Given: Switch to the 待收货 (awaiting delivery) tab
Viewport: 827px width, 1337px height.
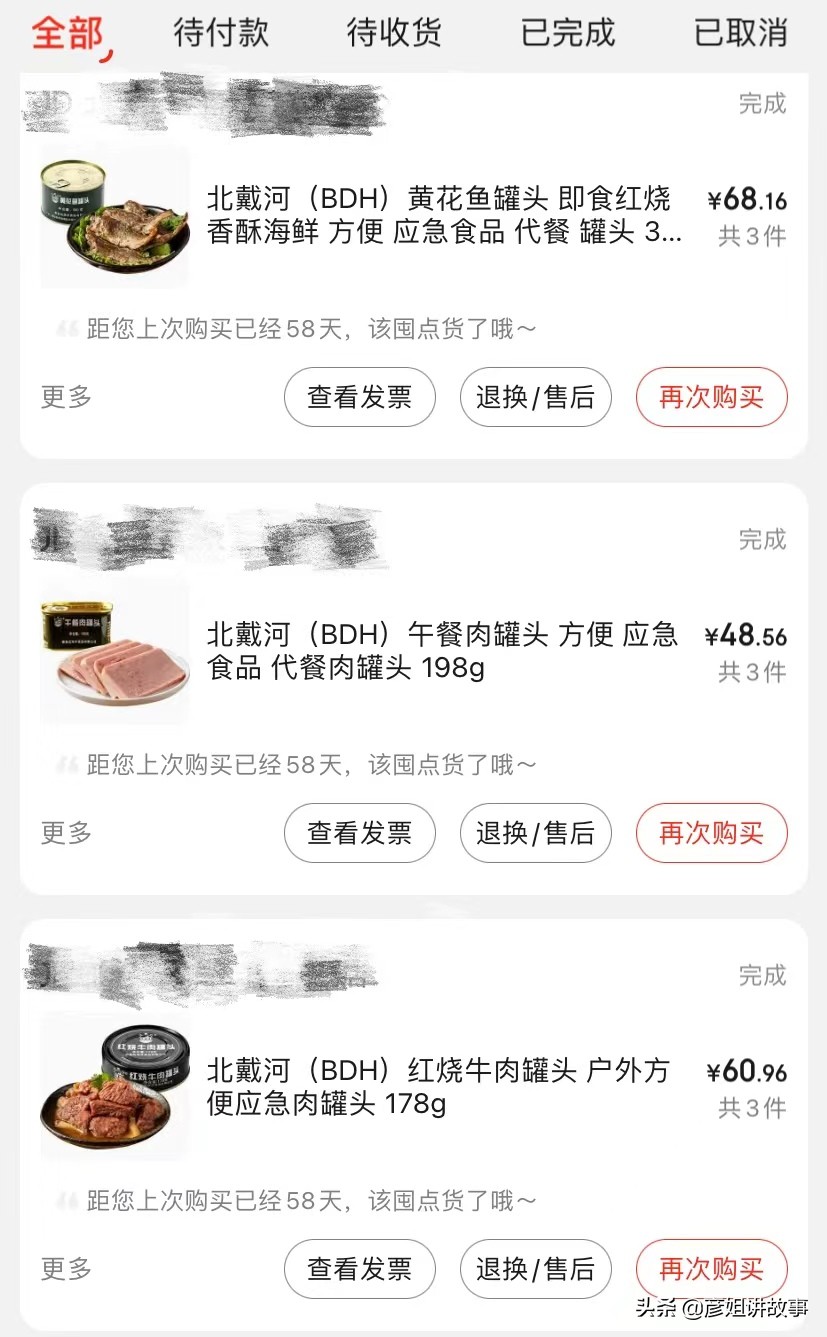Looking at the screenshot, I should tap(394, 33).
